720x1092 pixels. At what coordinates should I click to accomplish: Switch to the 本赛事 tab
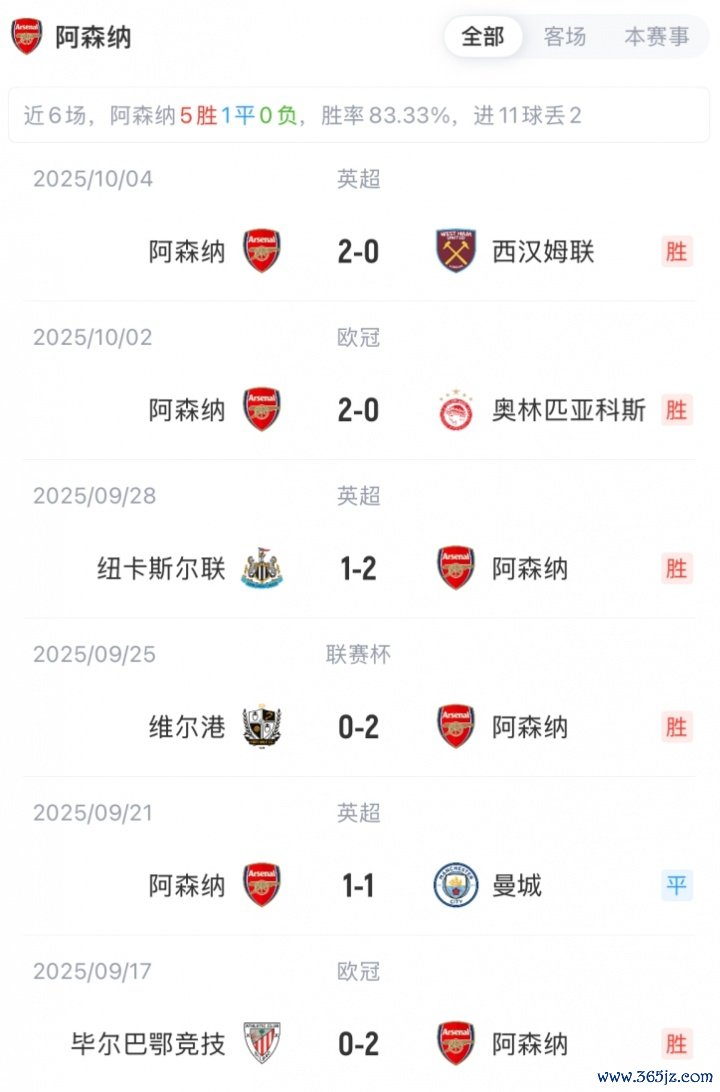(x=657, y=37)
